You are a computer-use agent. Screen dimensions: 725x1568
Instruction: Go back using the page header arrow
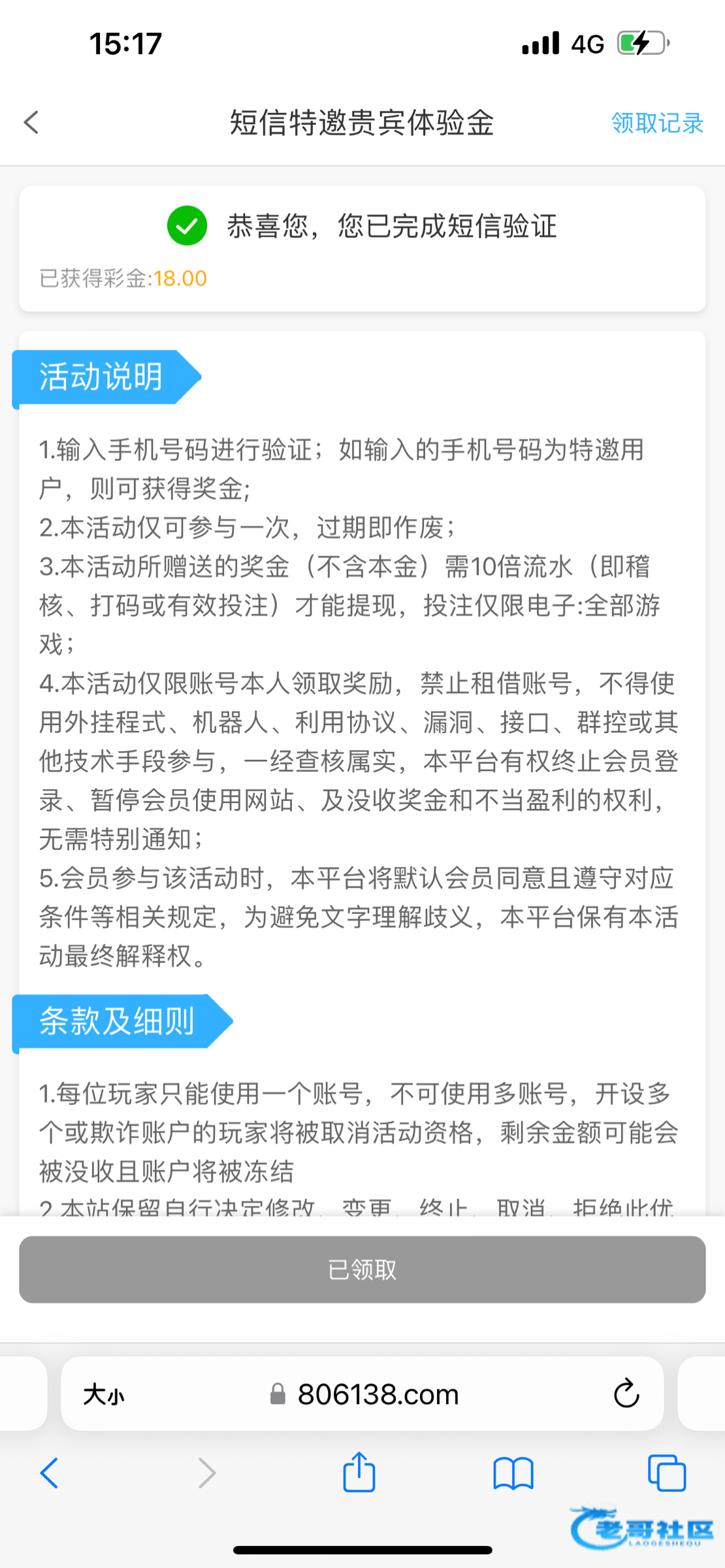[x=31, y=122]
